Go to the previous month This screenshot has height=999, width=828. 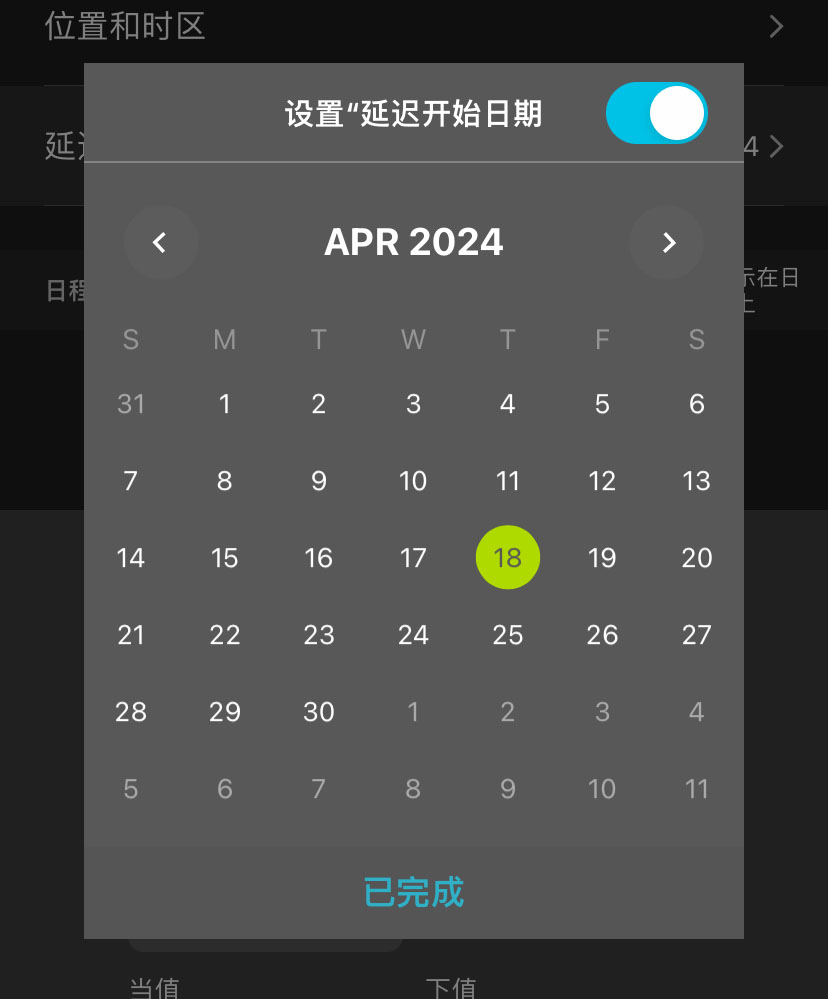(160, 242)
